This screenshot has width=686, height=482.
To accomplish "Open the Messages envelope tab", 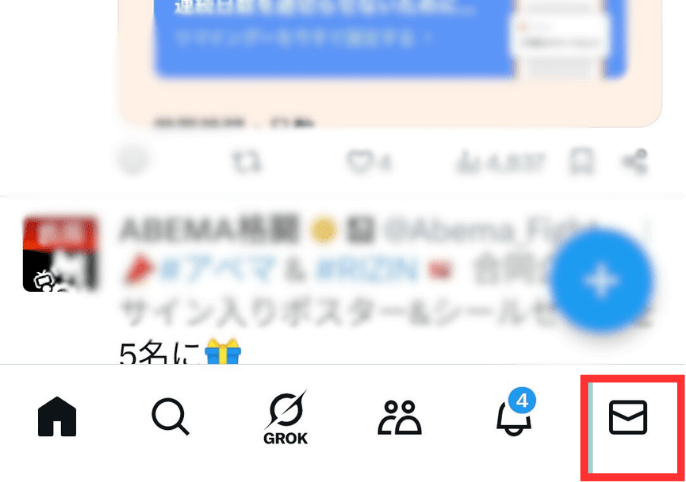I will point(628,417).
